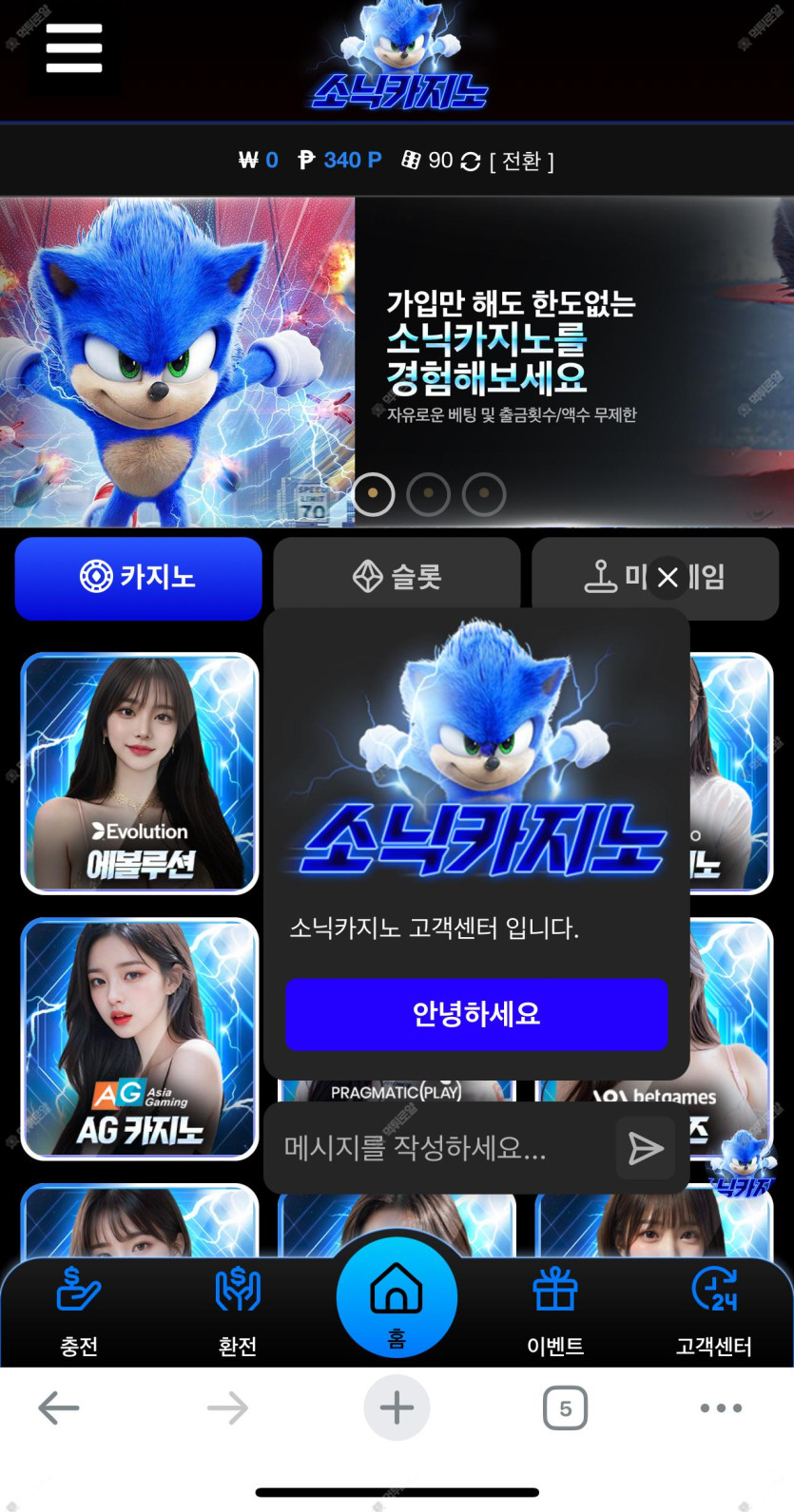Go to 환전 withdrawal page
The image size is (794, 1512).
click(x=237, y=1311)
